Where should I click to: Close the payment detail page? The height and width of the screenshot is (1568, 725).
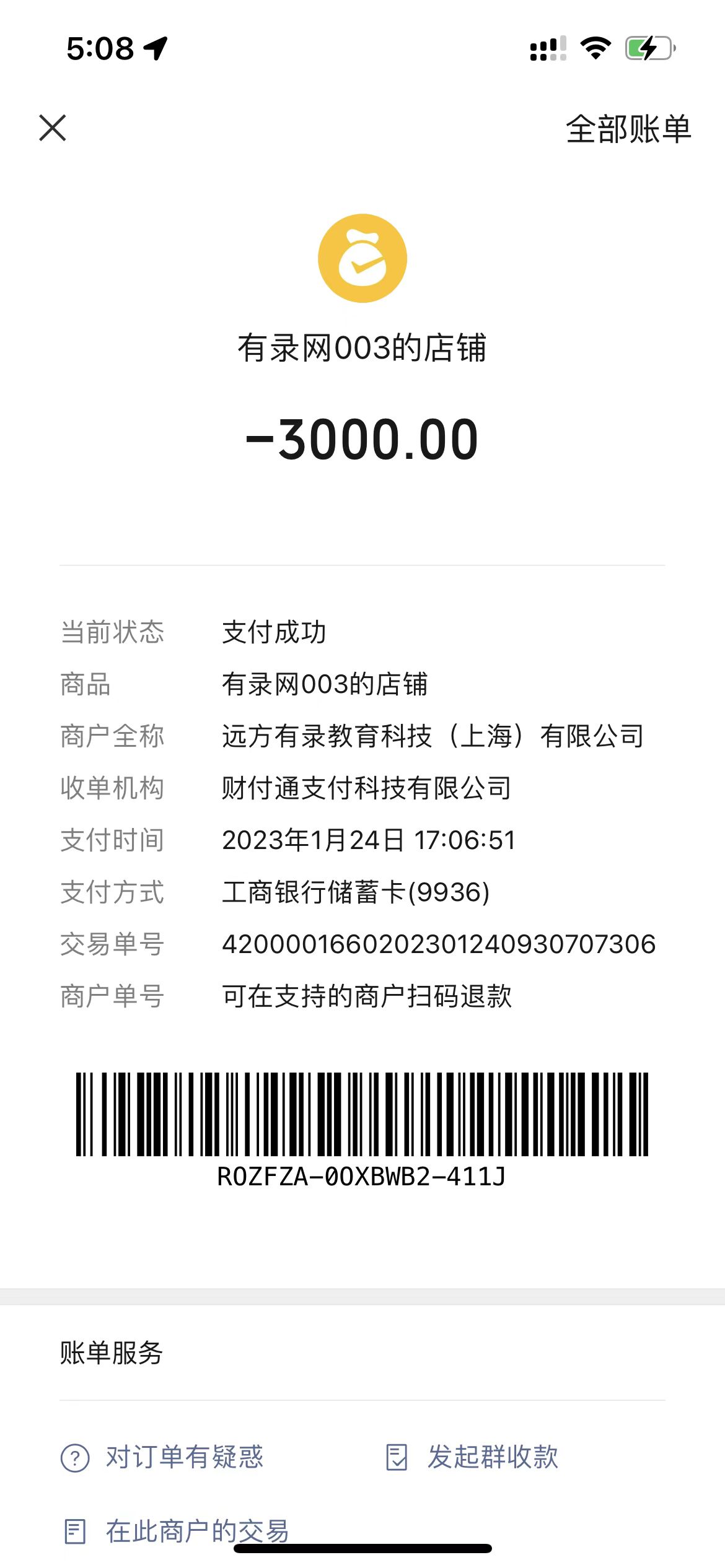pyautogui.click(x=53, y=128)
